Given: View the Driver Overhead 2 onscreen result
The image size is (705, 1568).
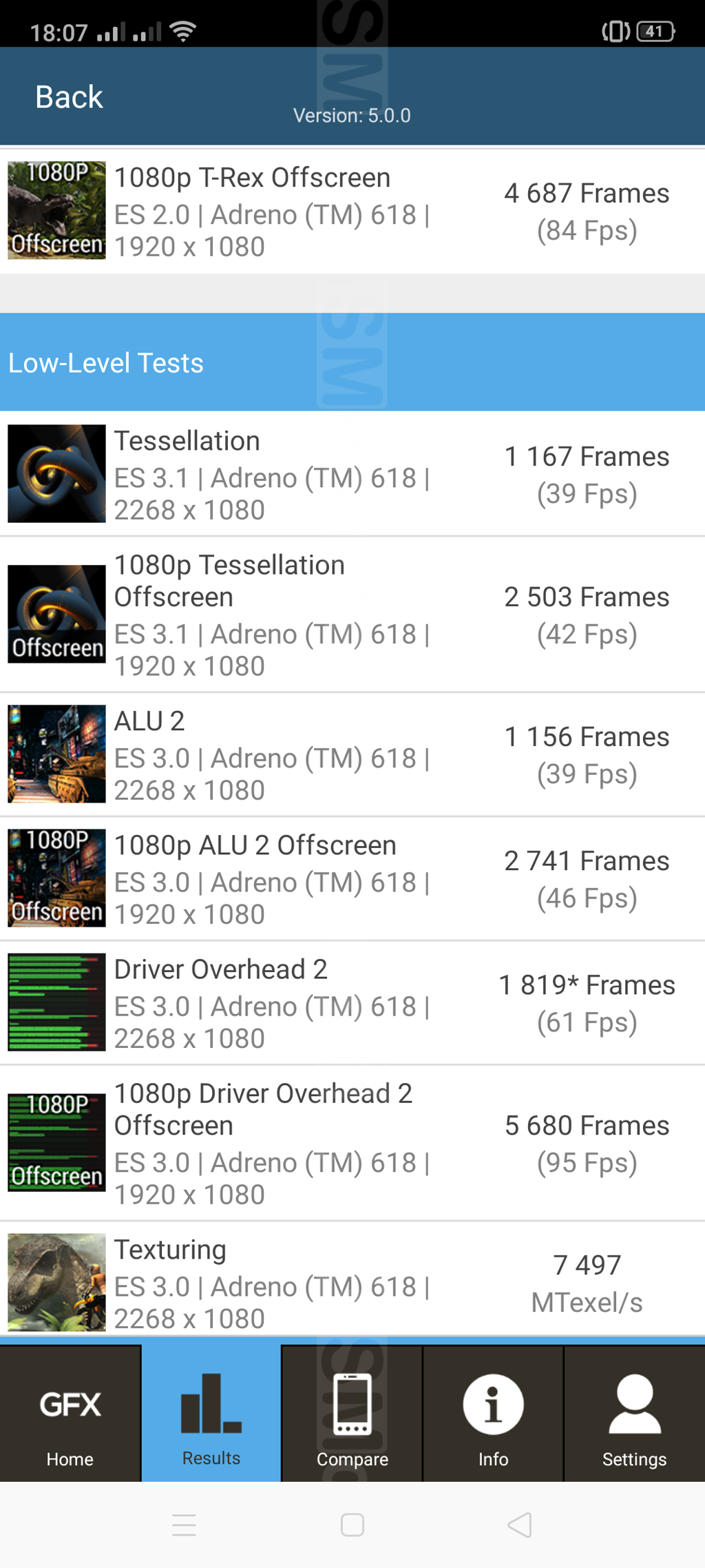Looking at the screenshot, I should tap(352, 1002).
